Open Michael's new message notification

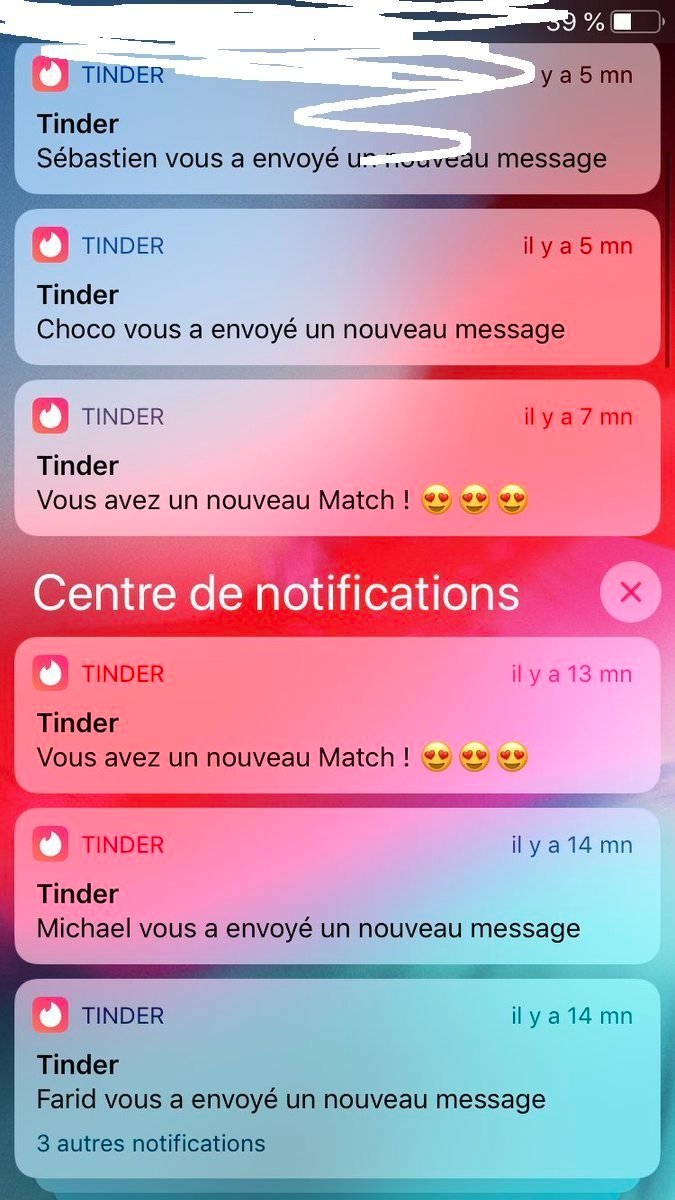point(337,886)
